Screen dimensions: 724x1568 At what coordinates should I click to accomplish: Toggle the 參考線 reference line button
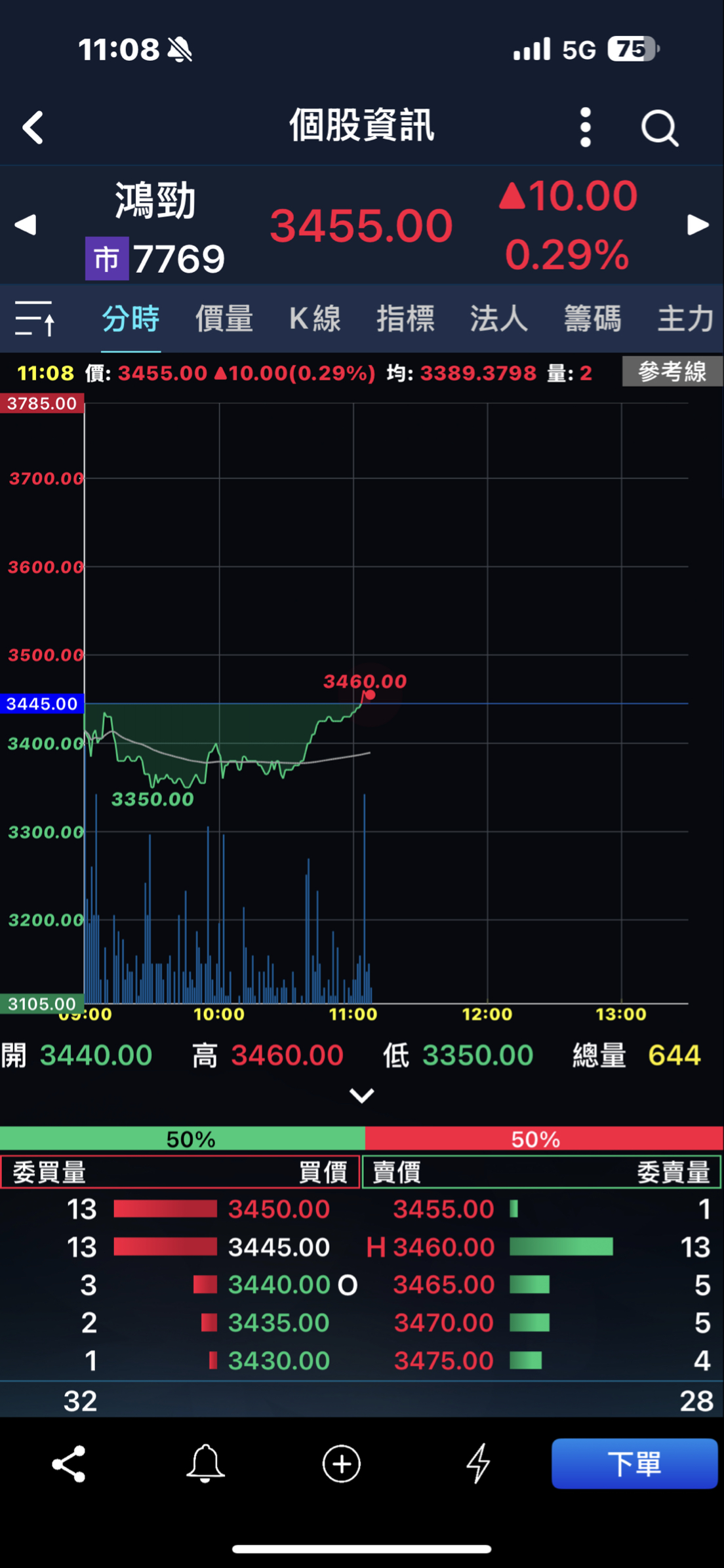672,372
